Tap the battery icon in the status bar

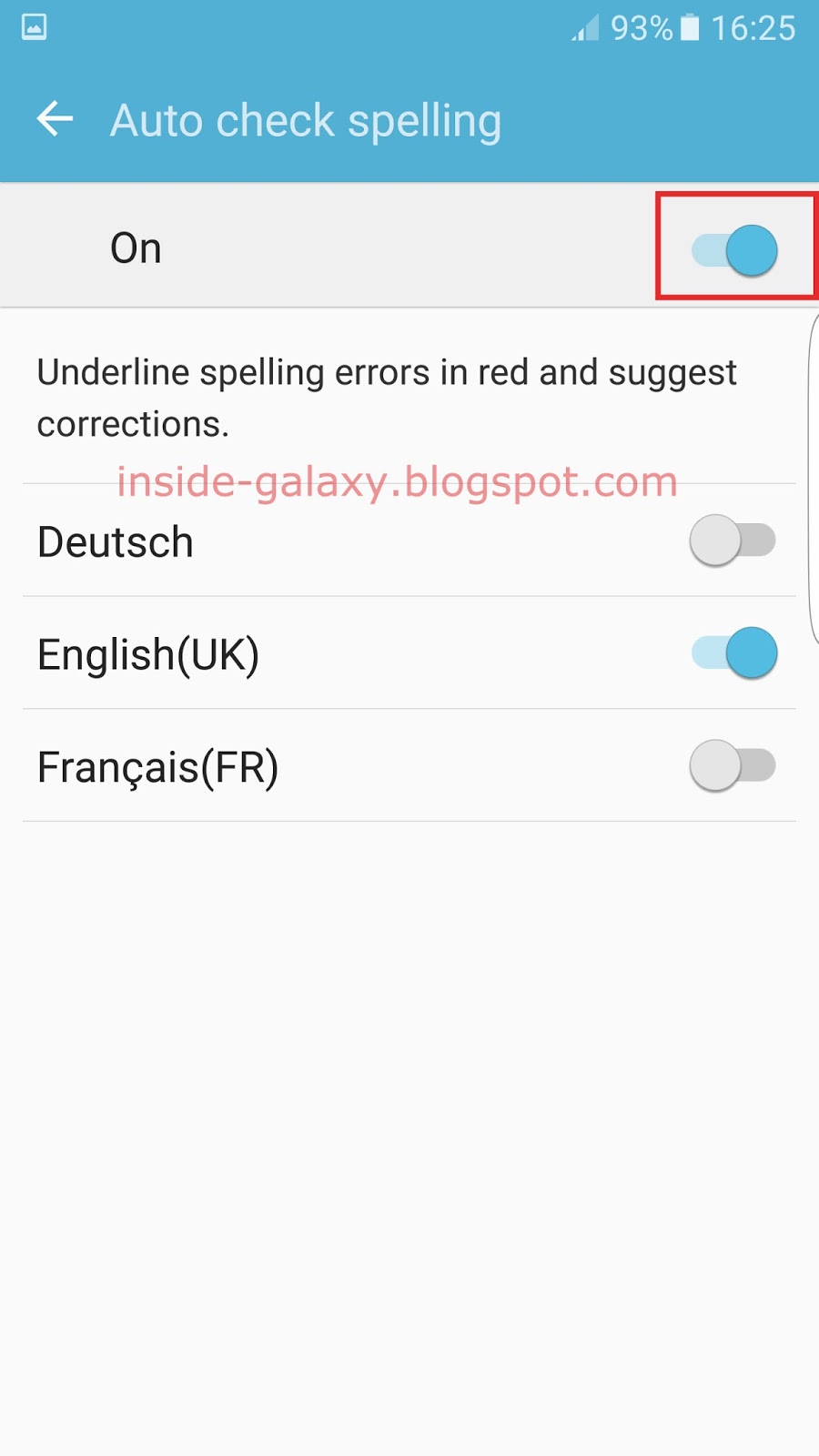point(689,27)
